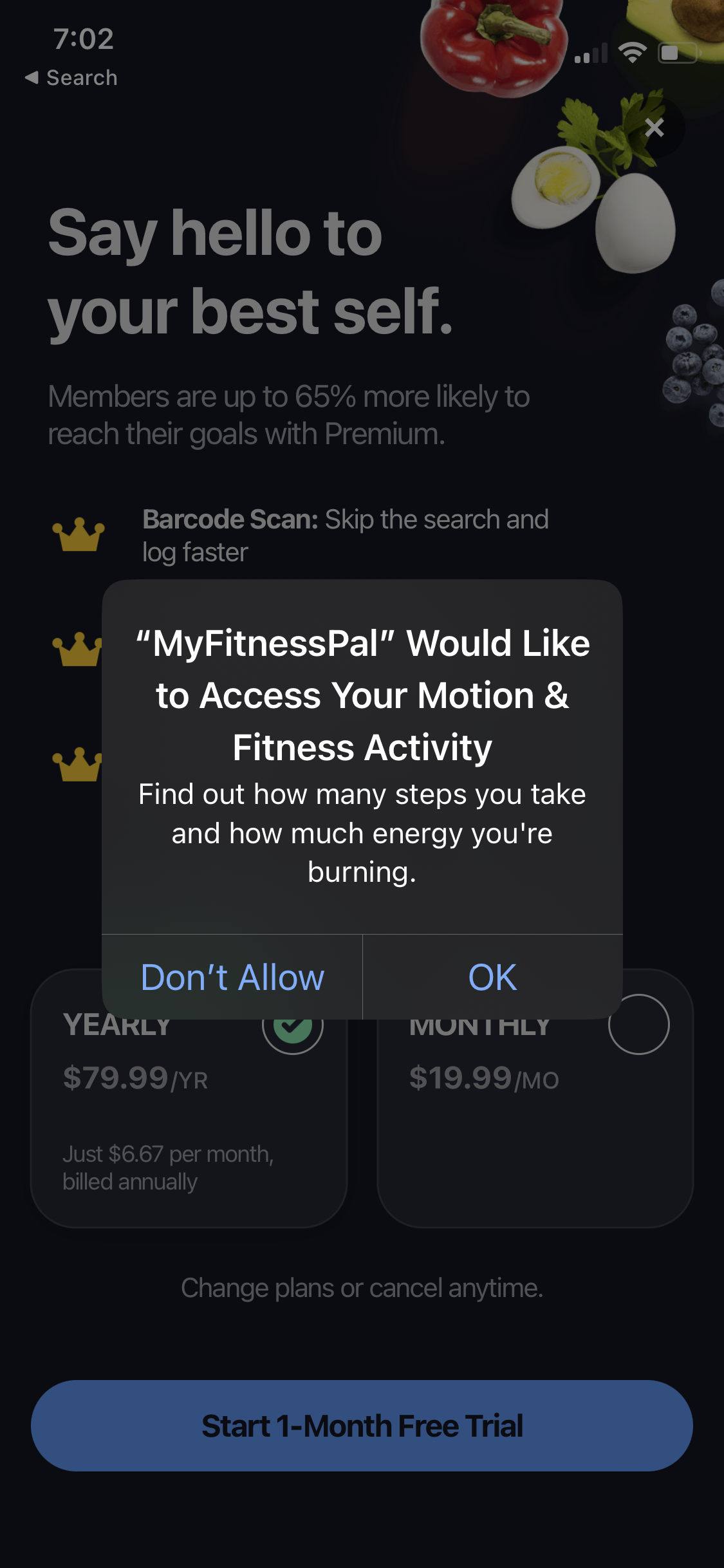724x1568 pixels.
Task: Tap OK to allow Motion & Fitness access
Action: [492, 977]
